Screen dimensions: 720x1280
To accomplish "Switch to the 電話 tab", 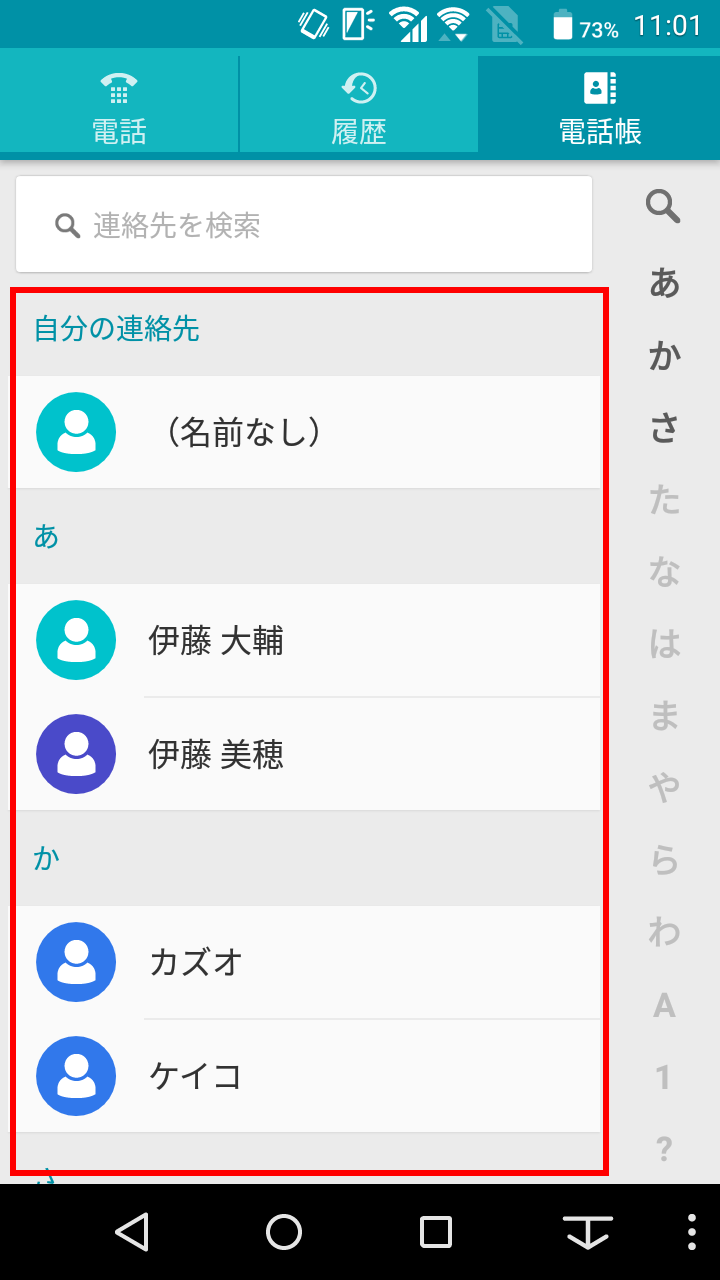I will point(119,104).
